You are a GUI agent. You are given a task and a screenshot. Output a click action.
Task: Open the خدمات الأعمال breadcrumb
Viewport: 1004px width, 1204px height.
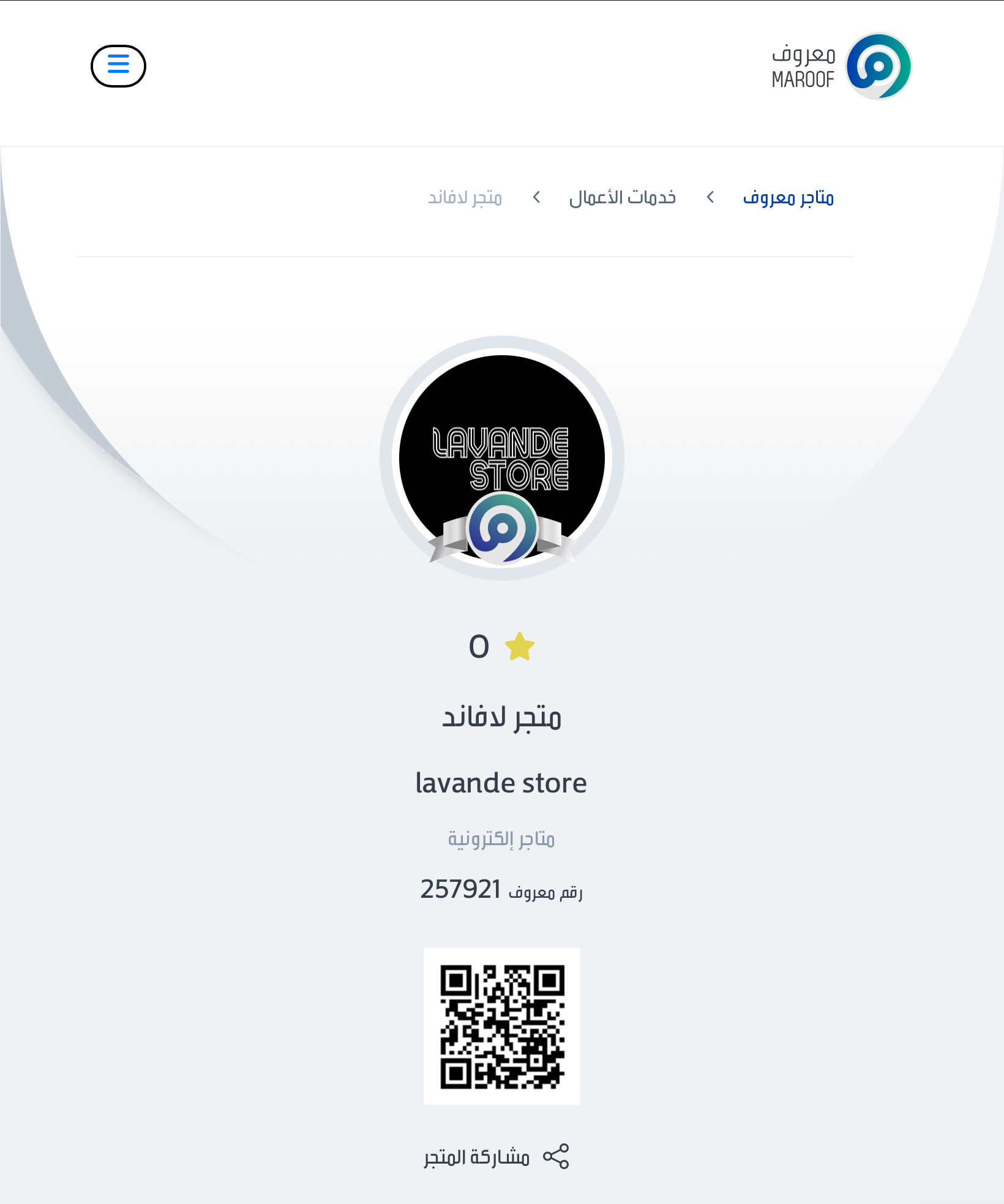622,198
